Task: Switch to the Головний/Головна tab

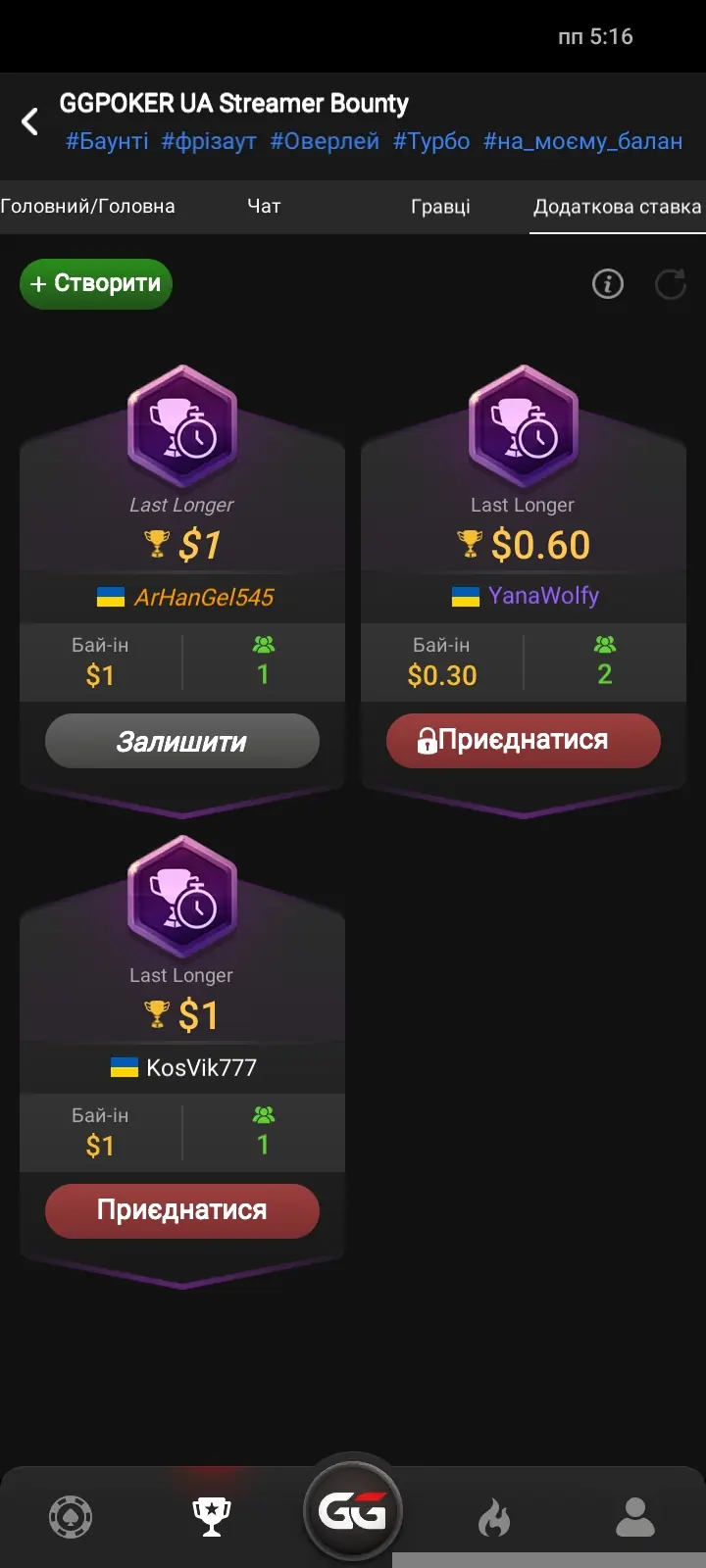Action: [x=88, y=207]
